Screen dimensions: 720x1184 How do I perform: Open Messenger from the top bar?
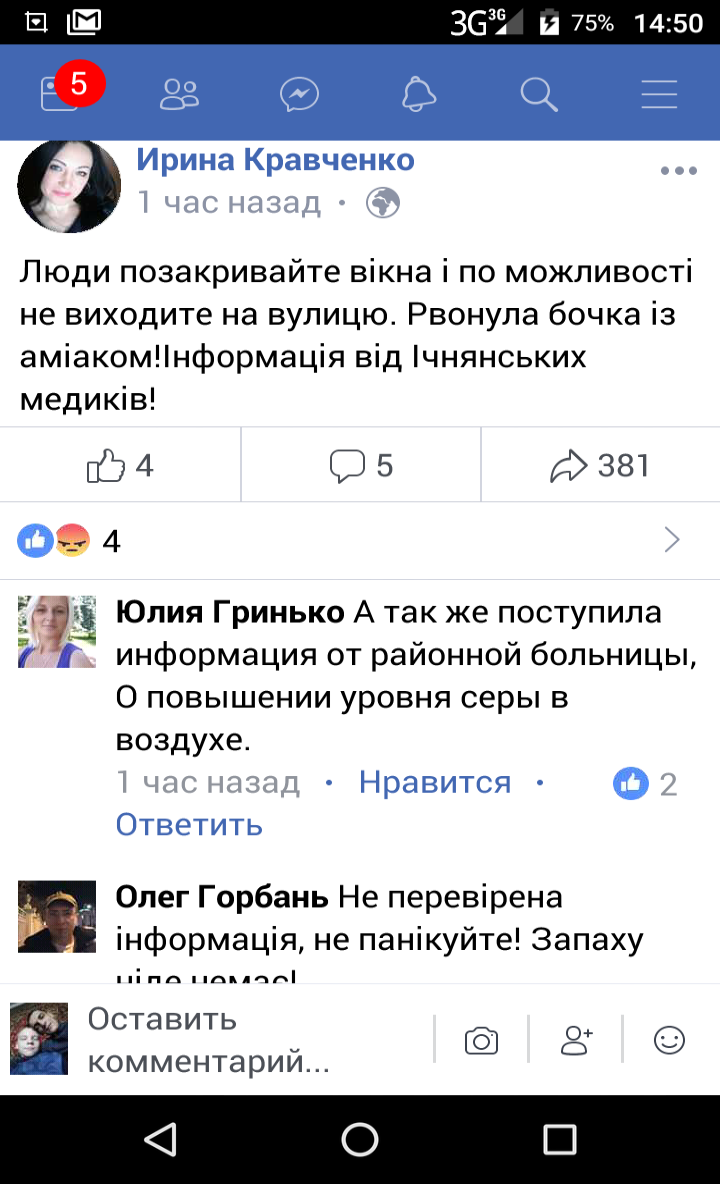299,95
